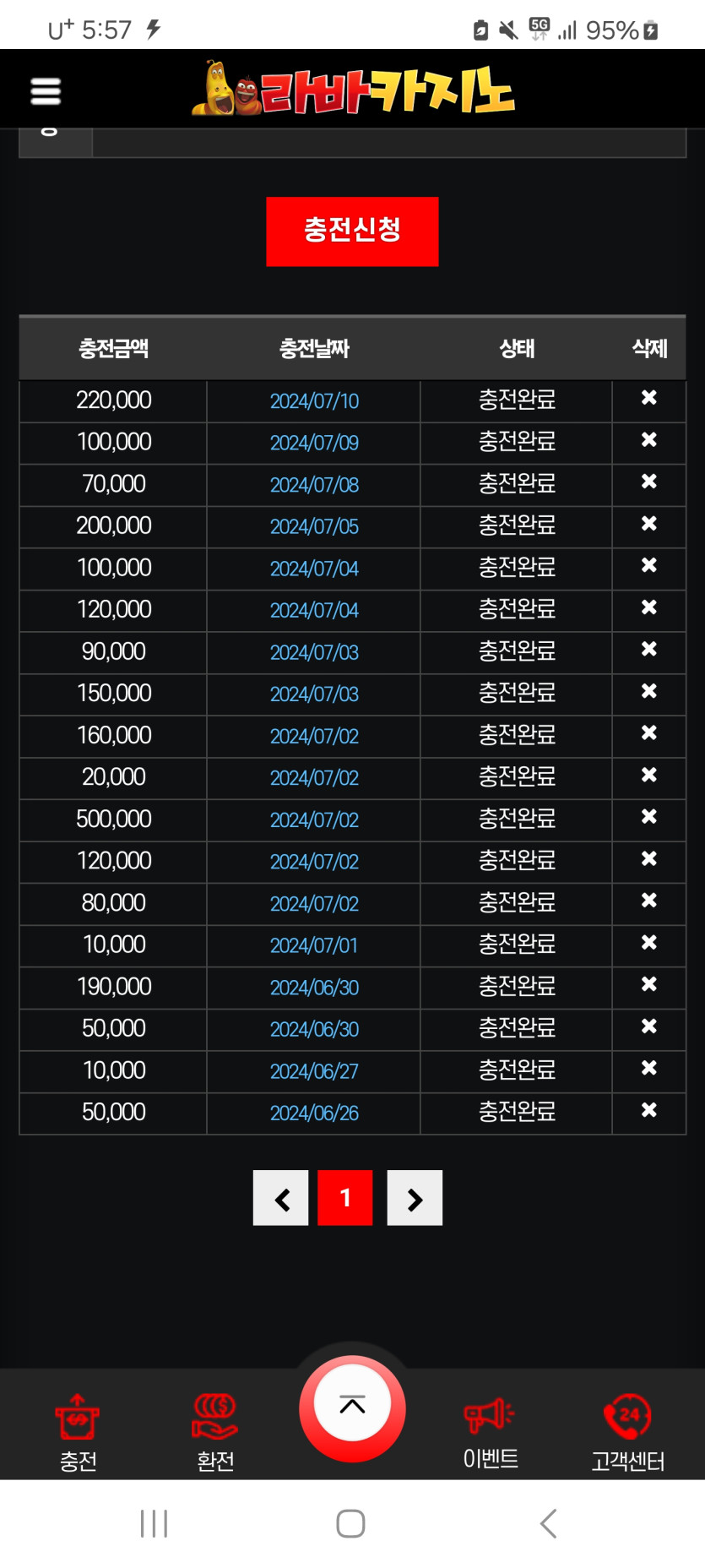Viewport: 705px width, 1568px height.
Task: Open the hamburger menu
Action: [x=46, y=91]
